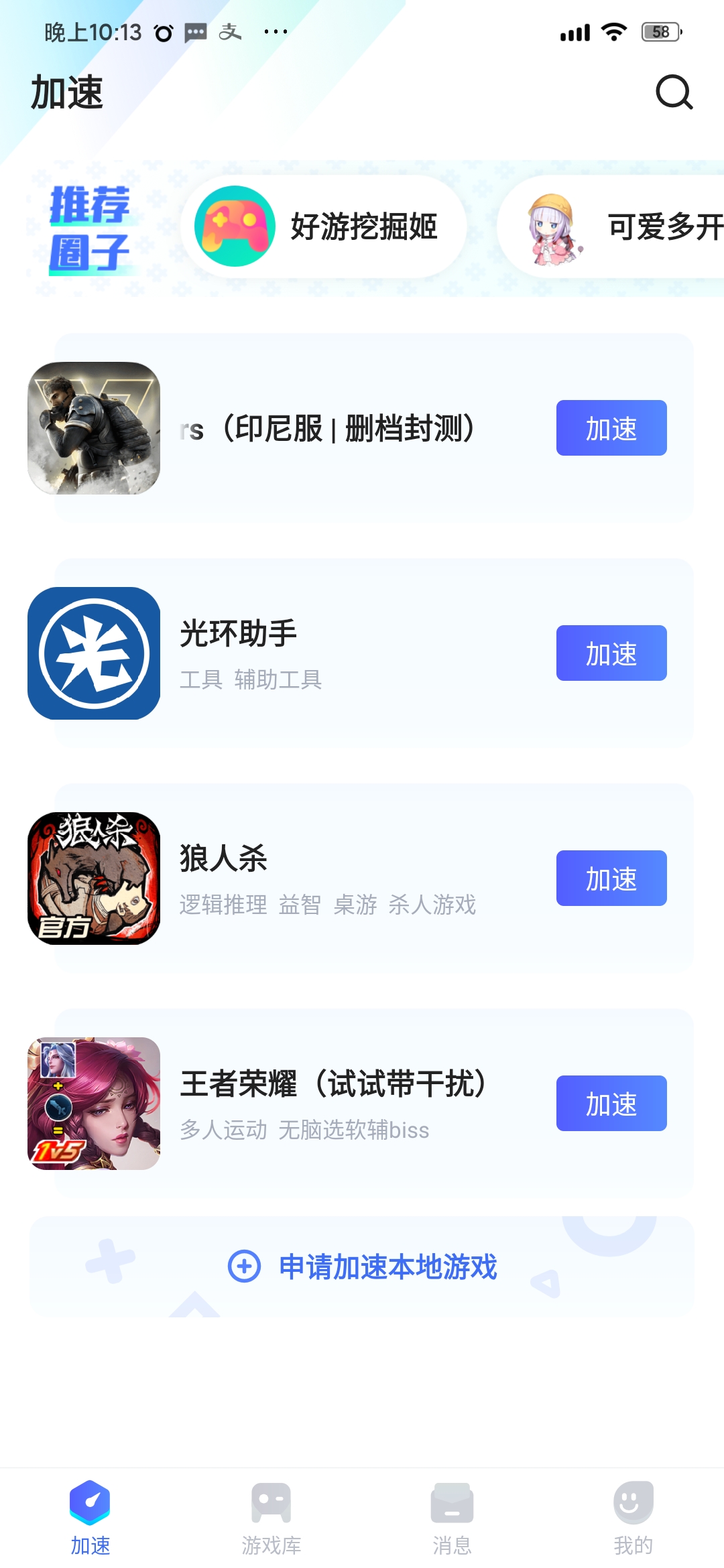Tap 加速 button for 光环助手
Viewport: 724px width, 1568px height.
click(611, 653)
